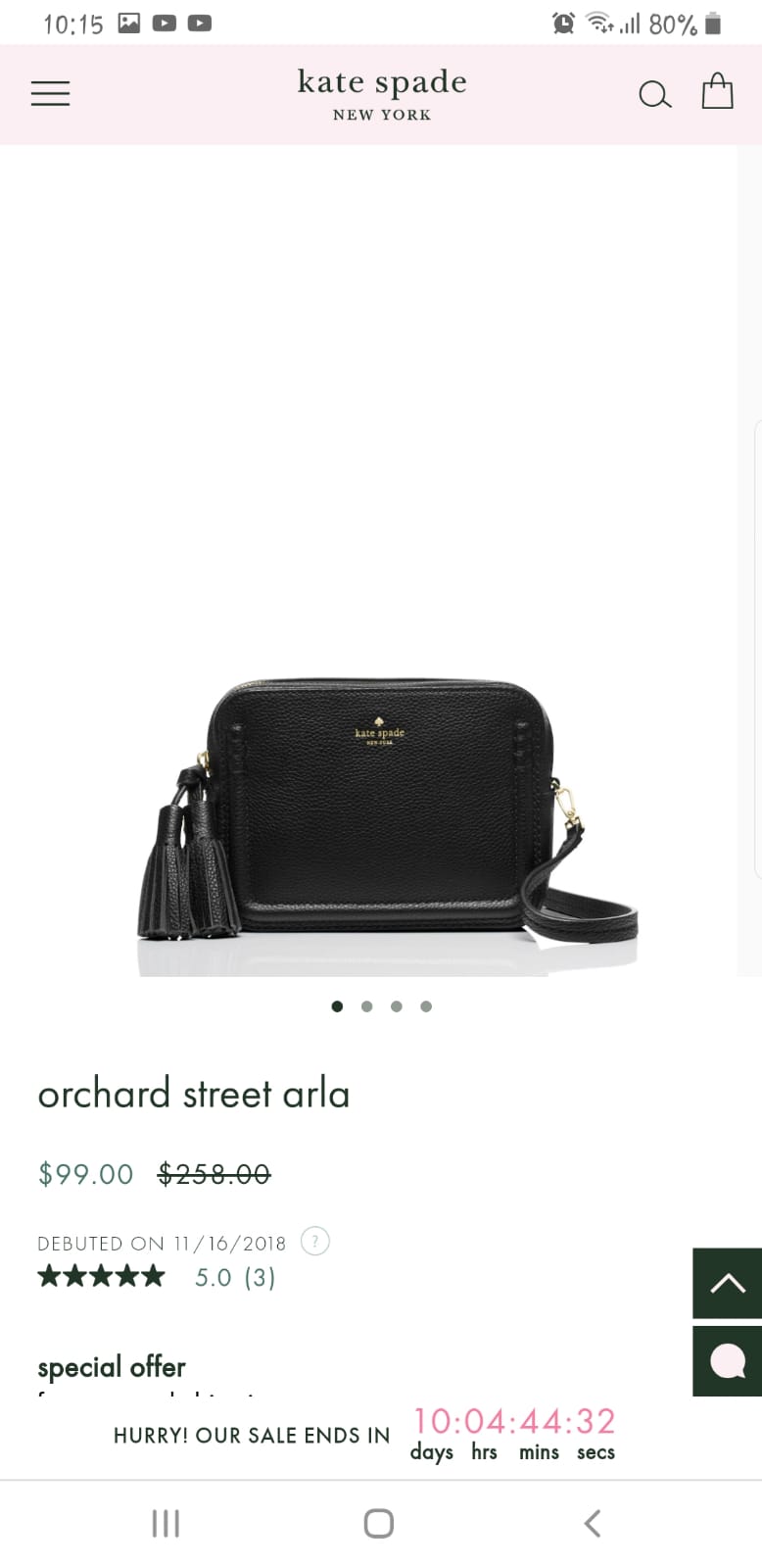Select the fourth product photo dot
The image size is (762, 1568).
tap(426, 1006)
